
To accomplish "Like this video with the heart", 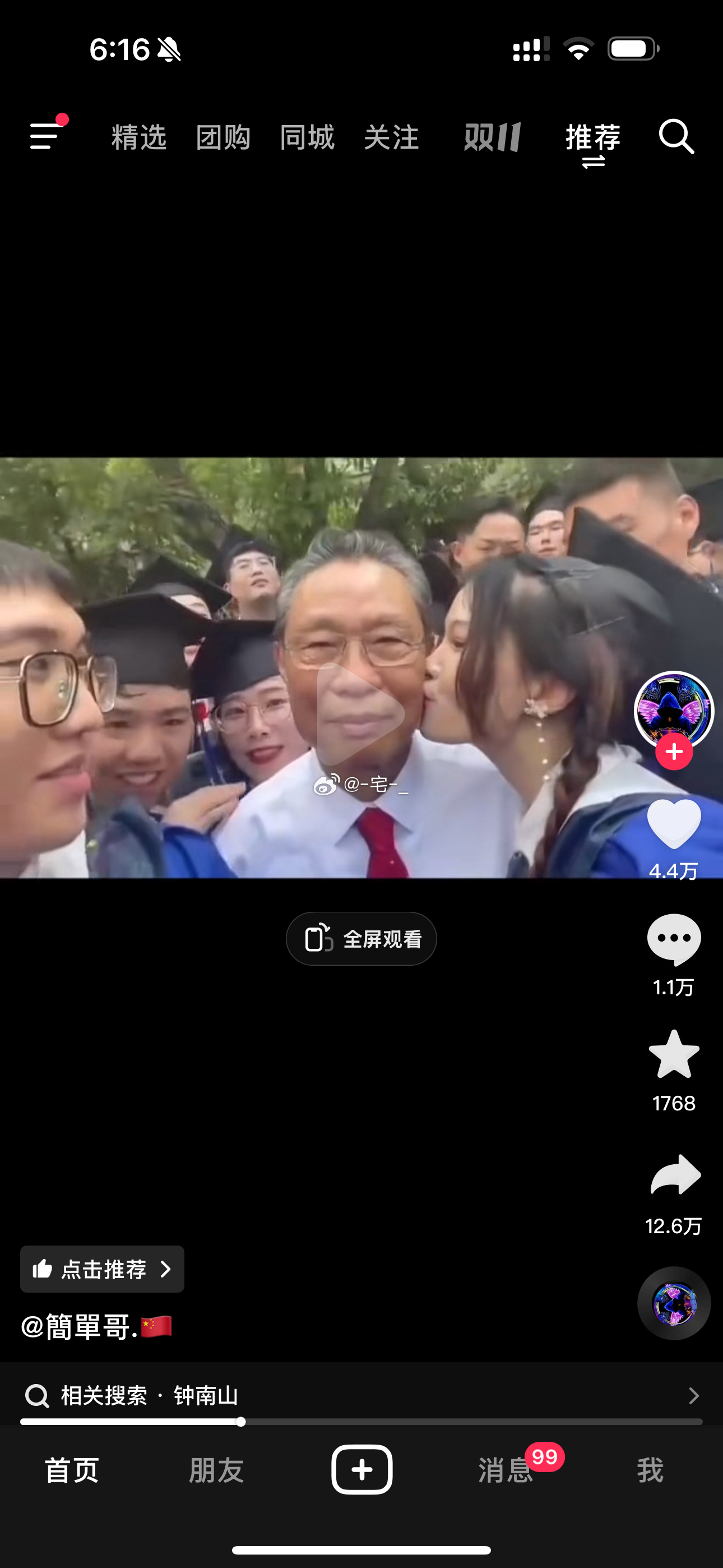I will pyautogui.click(x=674, y=824).
